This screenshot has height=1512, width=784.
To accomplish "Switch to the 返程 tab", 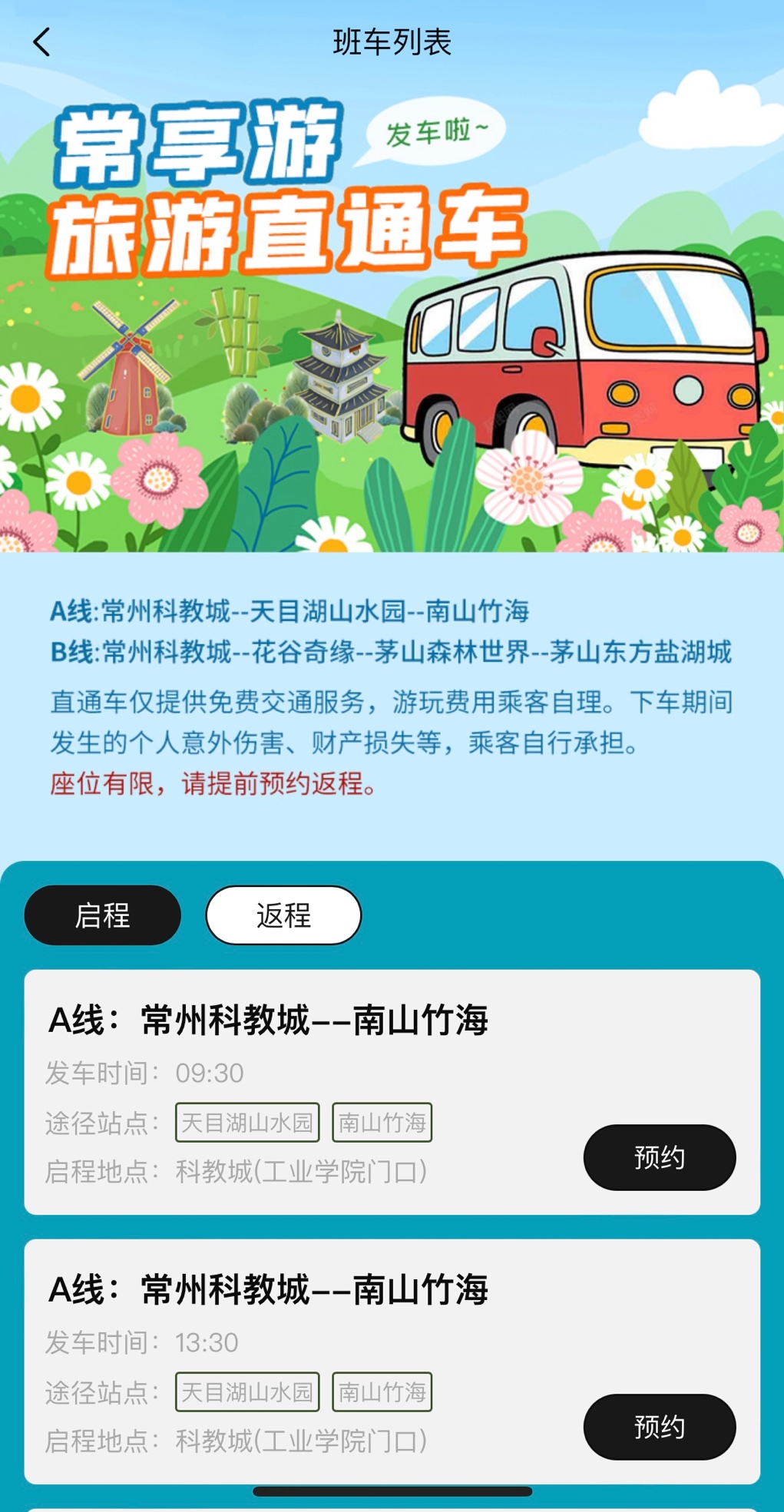I will tap(283, 915).
